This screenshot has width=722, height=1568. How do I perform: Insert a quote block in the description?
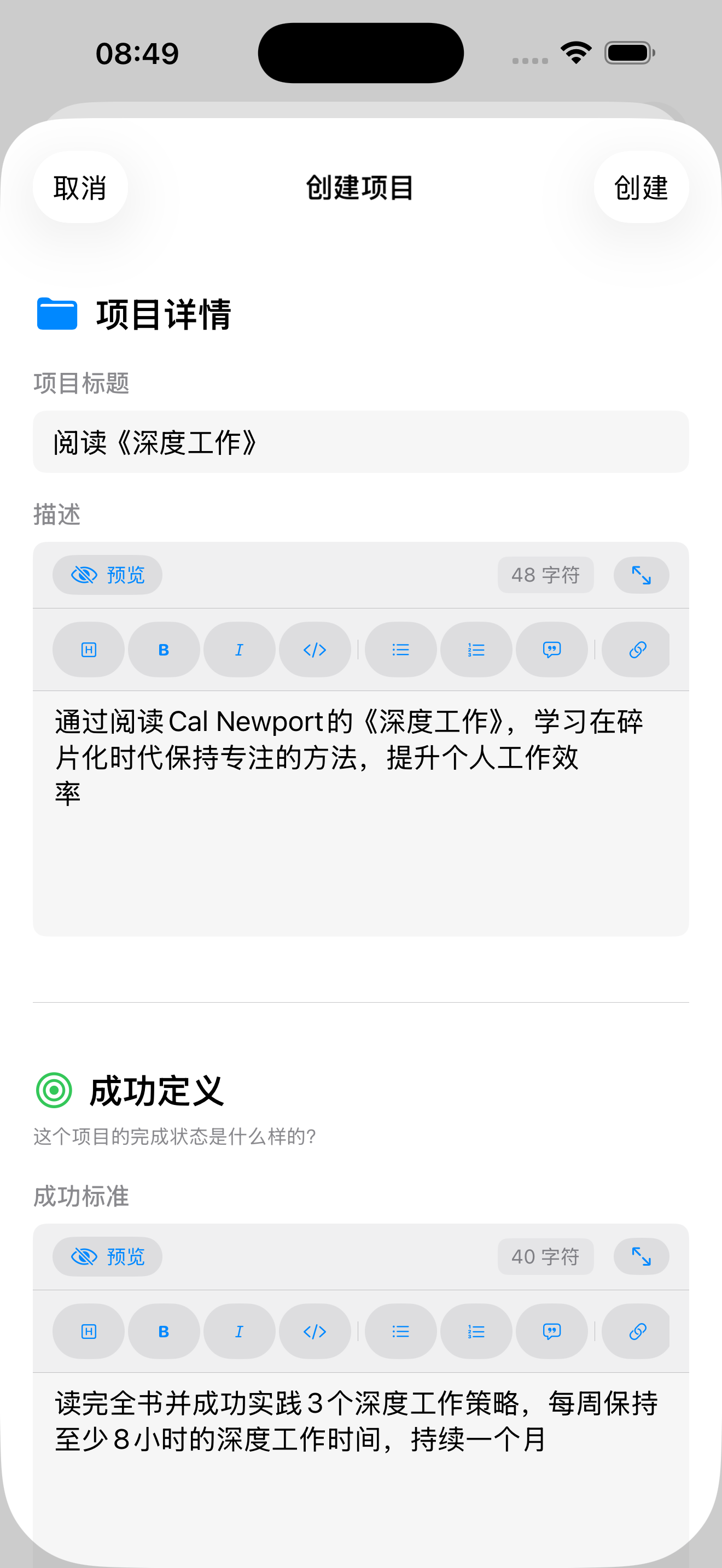pyautogui.click(x=551, y=650)
